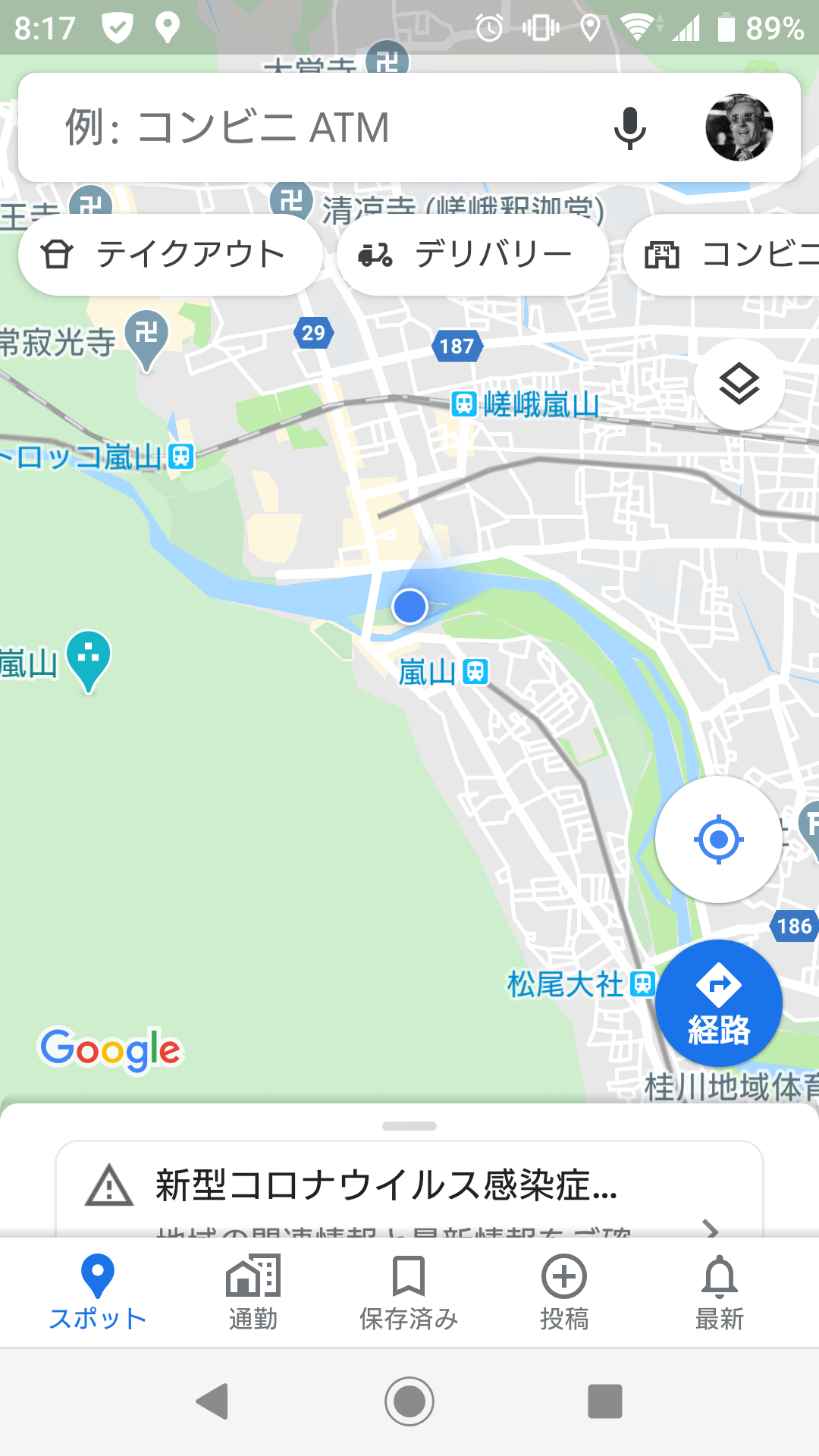
Task: Open the 最新 tab
Action: [720, 1293]
